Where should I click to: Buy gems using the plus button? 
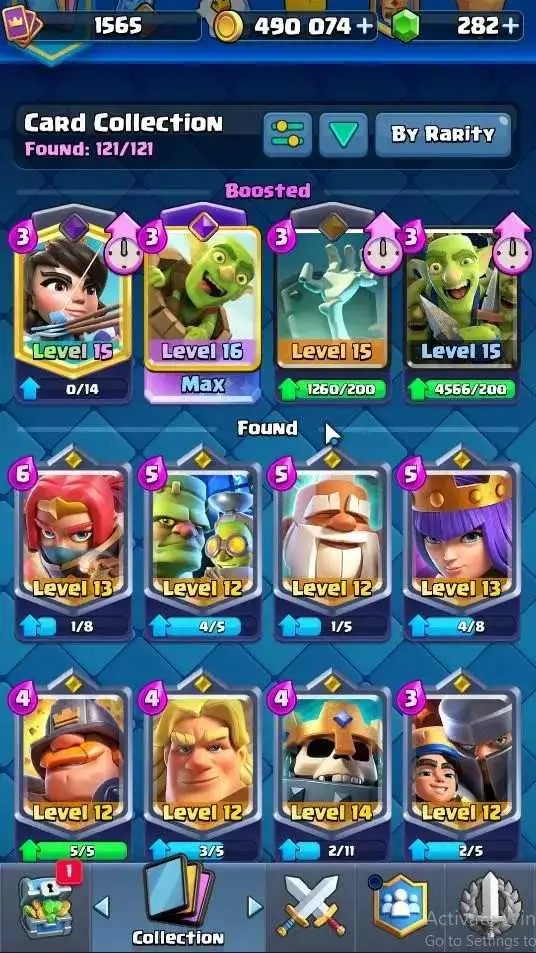[x=510, y=26]
